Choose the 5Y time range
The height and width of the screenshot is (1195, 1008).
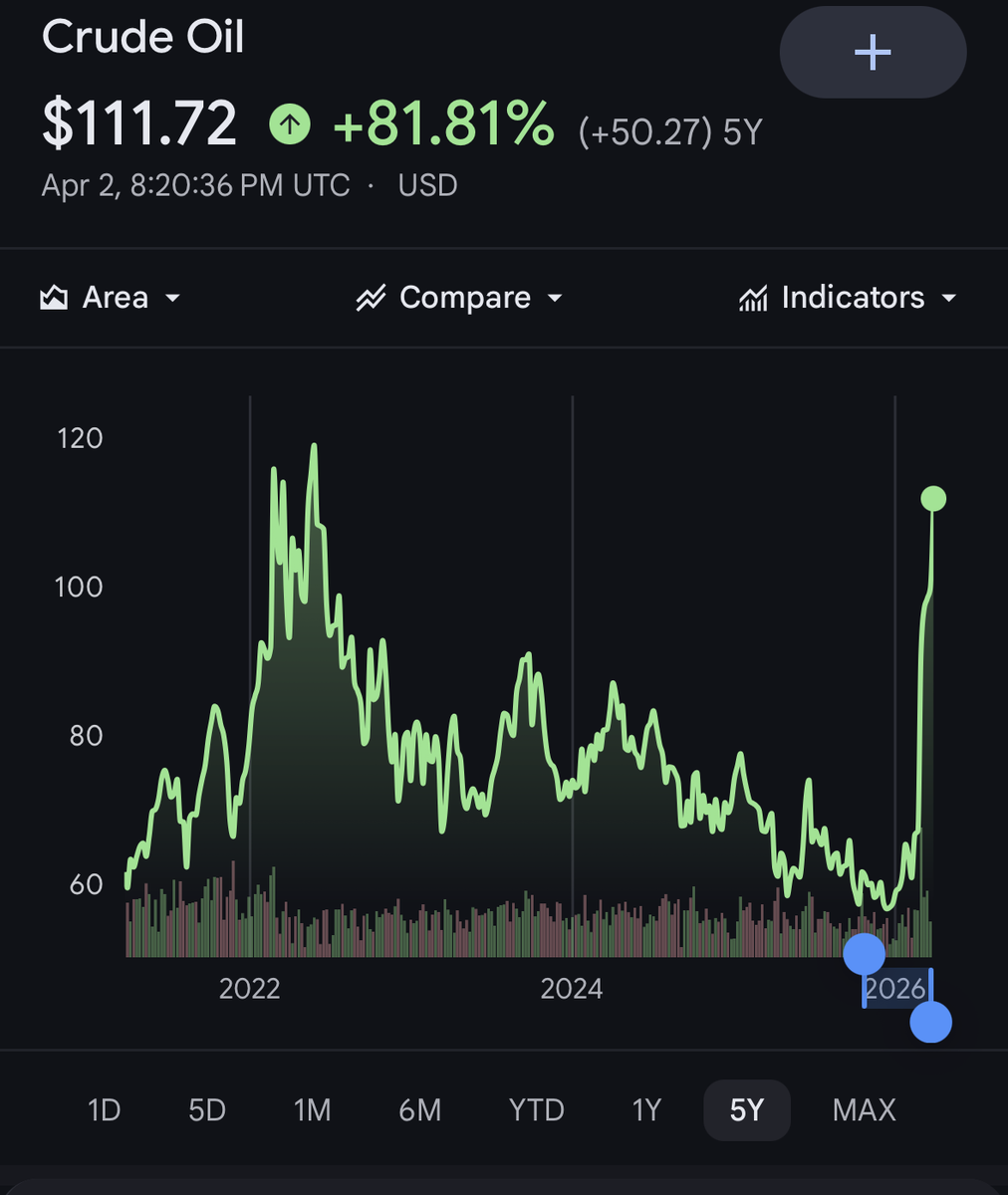click(x=747, y=1109)
